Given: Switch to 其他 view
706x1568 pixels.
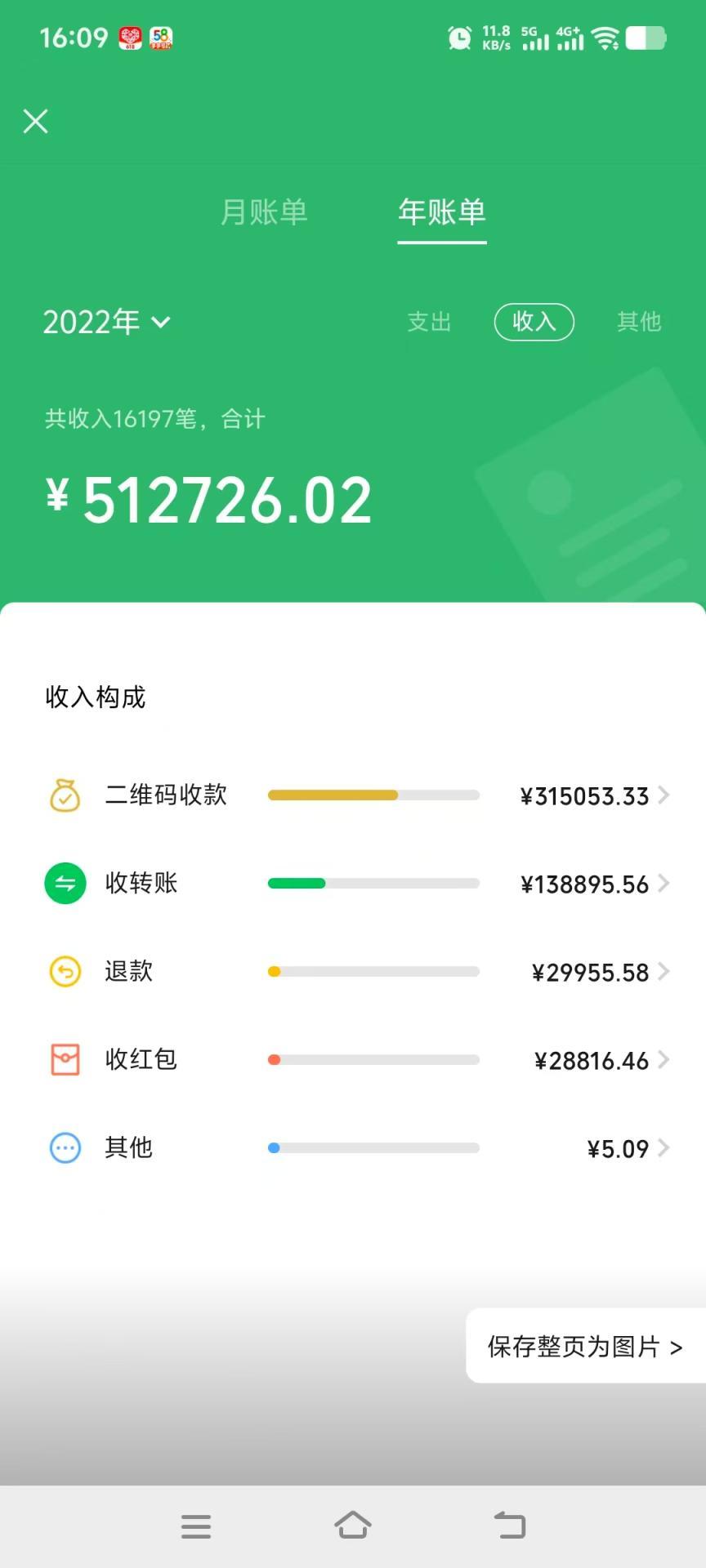Looking at the screenshot, I should point(639,322).
